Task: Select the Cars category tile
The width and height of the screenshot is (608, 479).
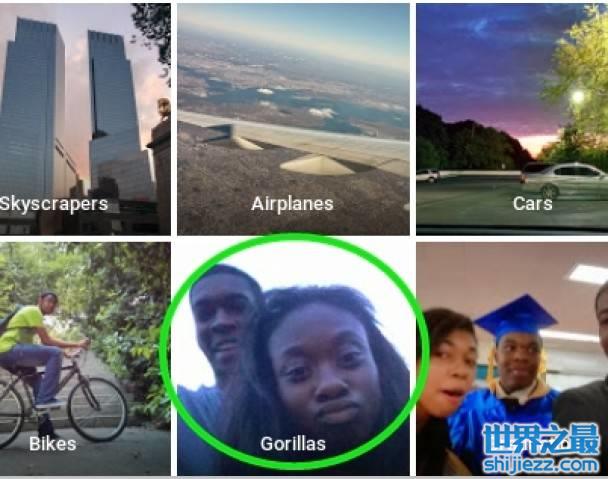Action: (x=511, y=118)
